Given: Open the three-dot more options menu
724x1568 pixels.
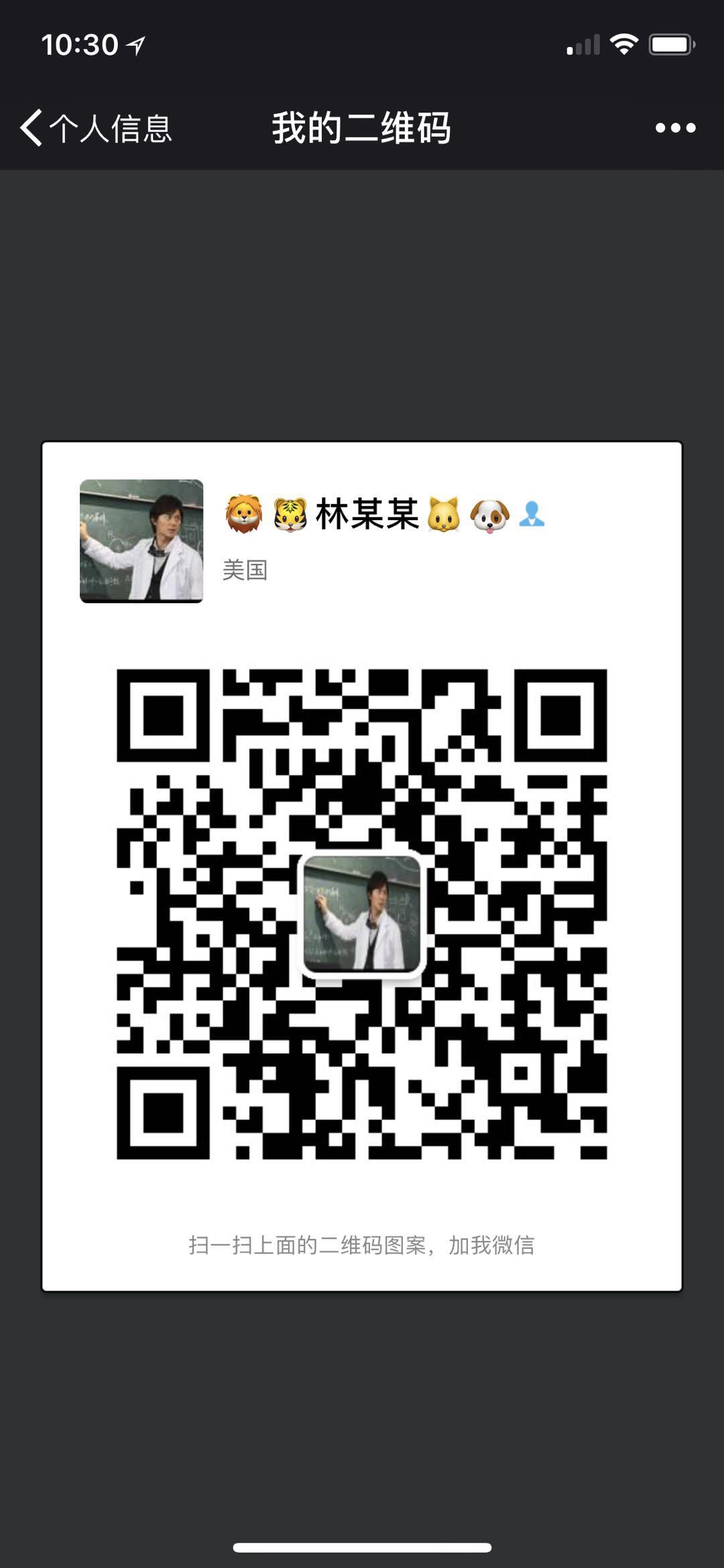Looking at the screenshot, I should [x=675, y=127].
